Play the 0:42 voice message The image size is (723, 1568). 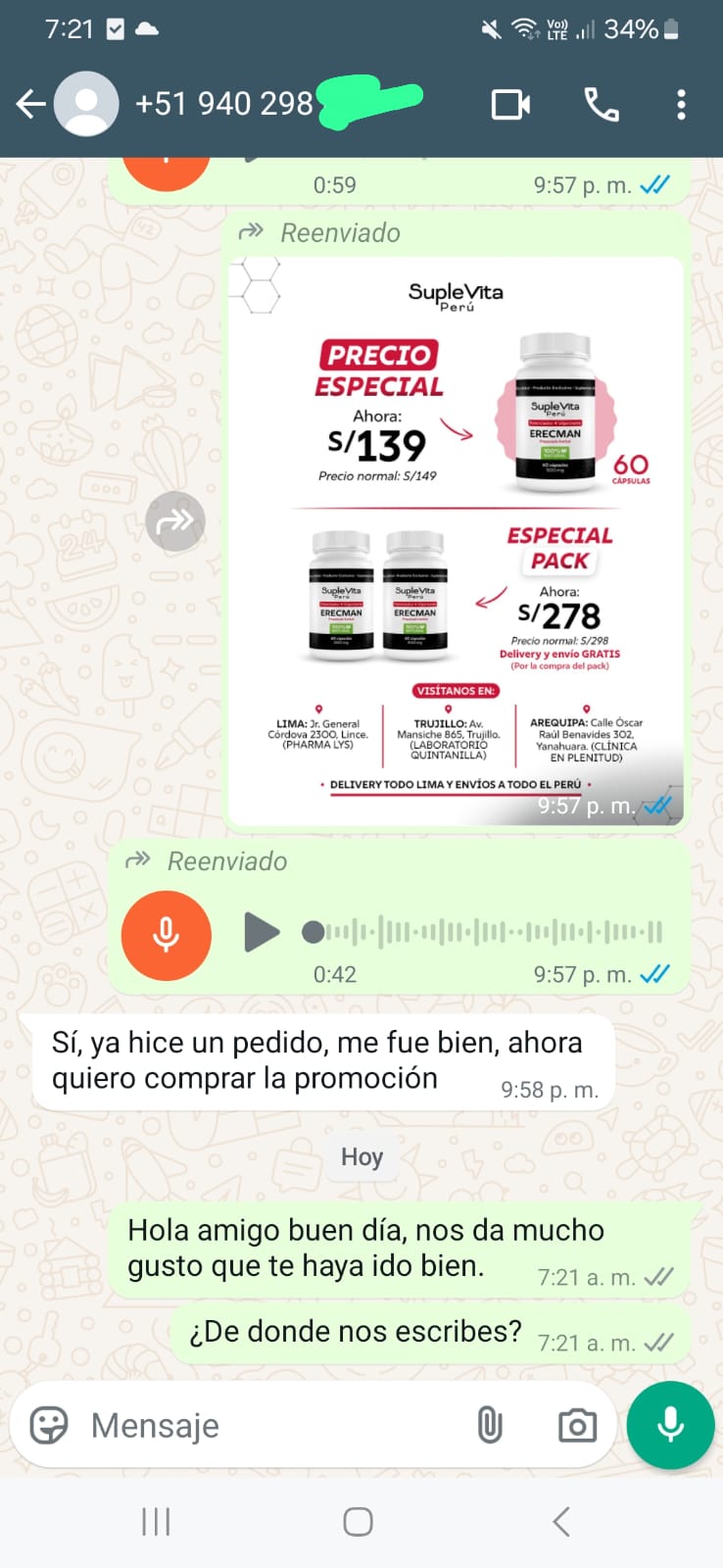(x=261, y=931)
